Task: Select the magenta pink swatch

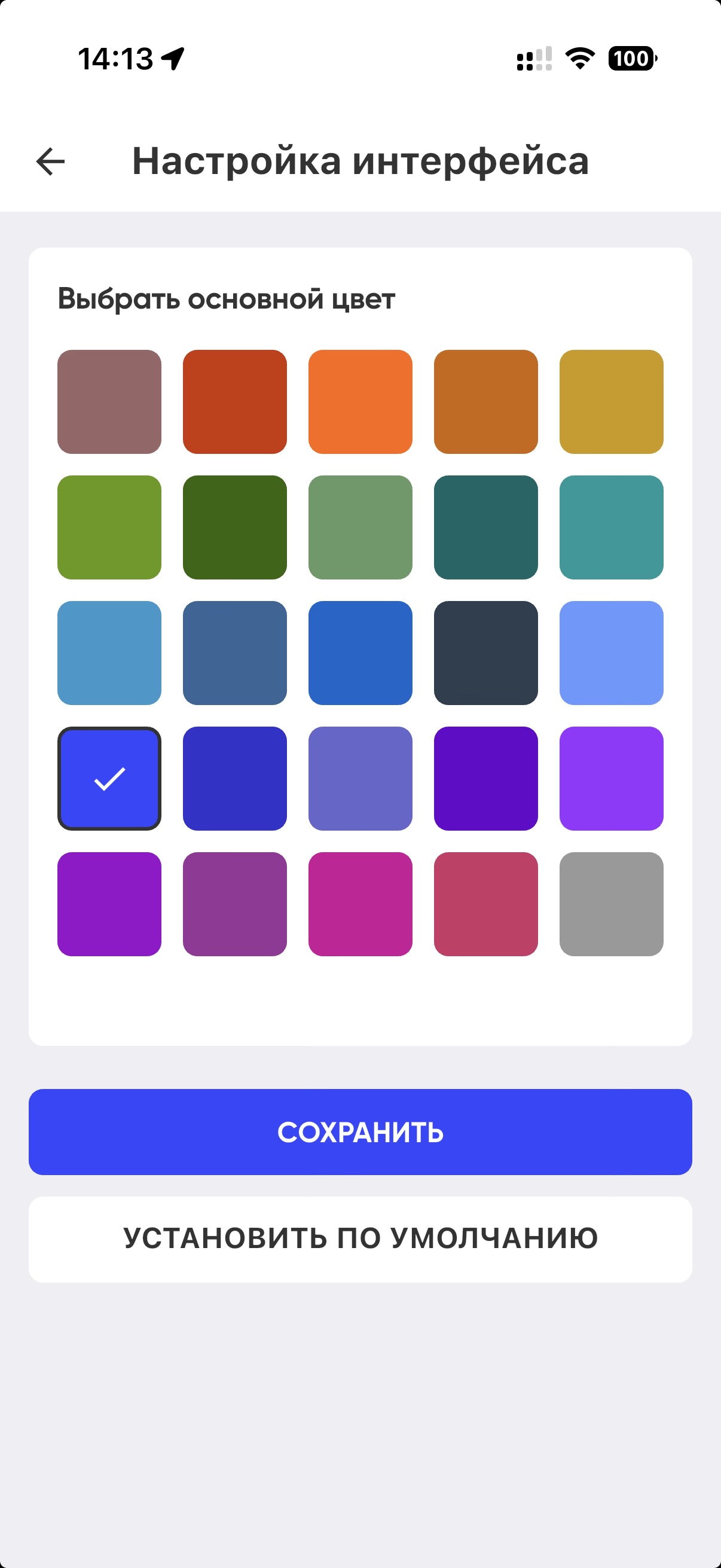Action: click(x=360, y=904)
